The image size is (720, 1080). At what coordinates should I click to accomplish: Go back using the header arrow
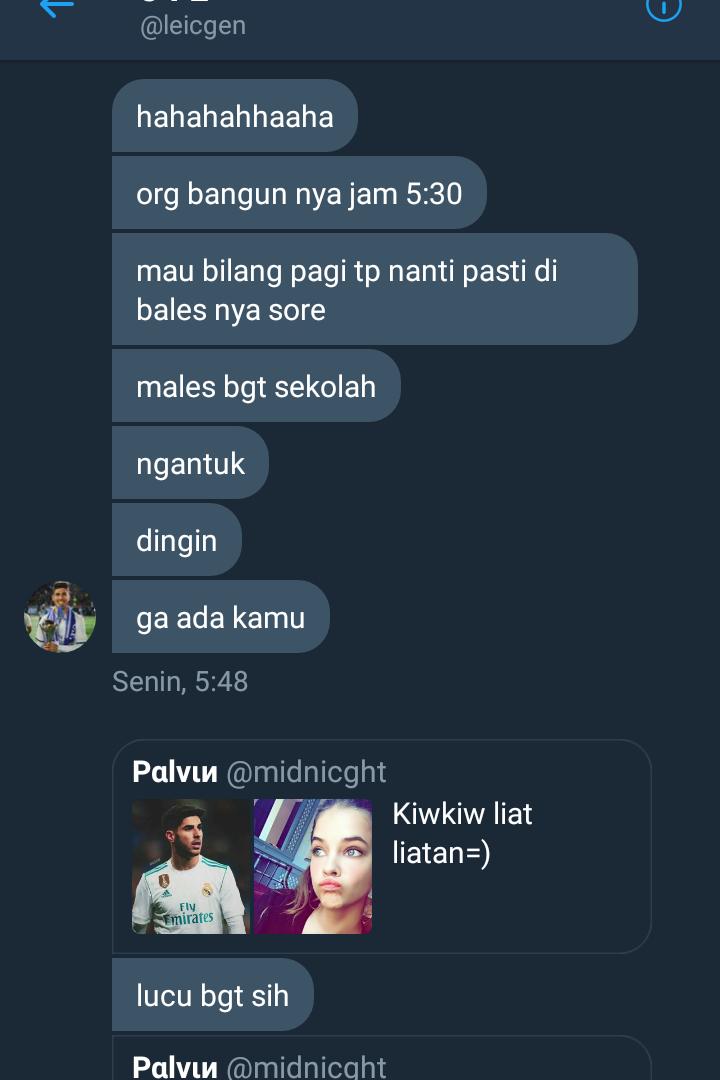click(x=56, y=8)
